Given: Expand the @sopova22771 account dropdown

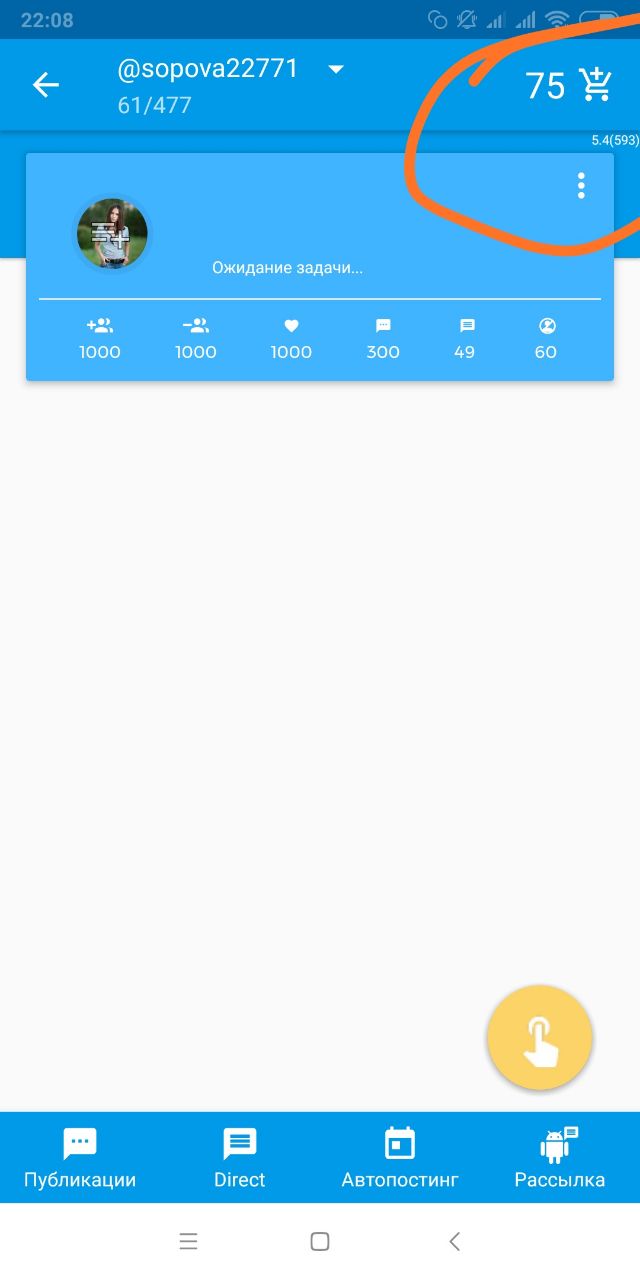Looking at the screenshot, I should tap(336, 69).
